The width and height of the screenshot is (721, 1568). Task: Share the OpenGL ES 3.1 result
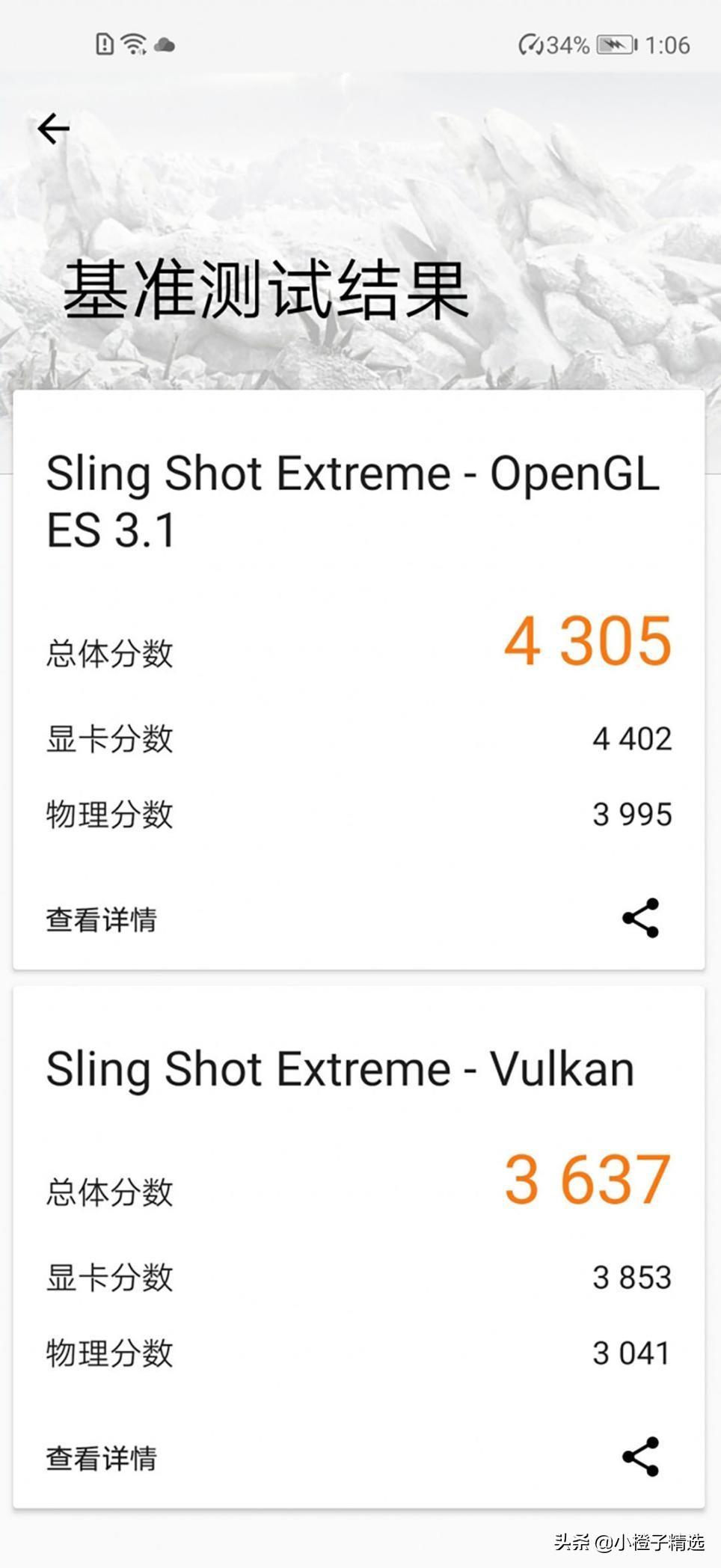pos(641,918)
